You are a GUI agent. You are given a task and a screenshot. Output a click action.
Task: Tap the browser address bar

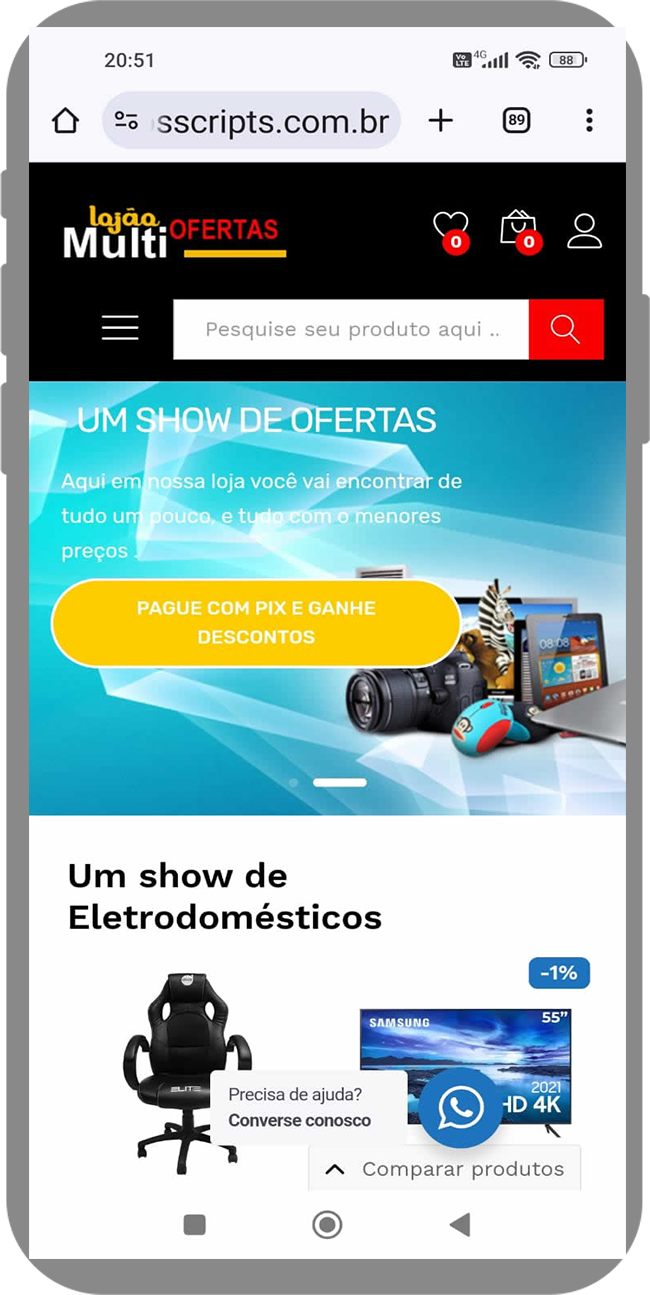pyautogui.click(x=252, y=121)
